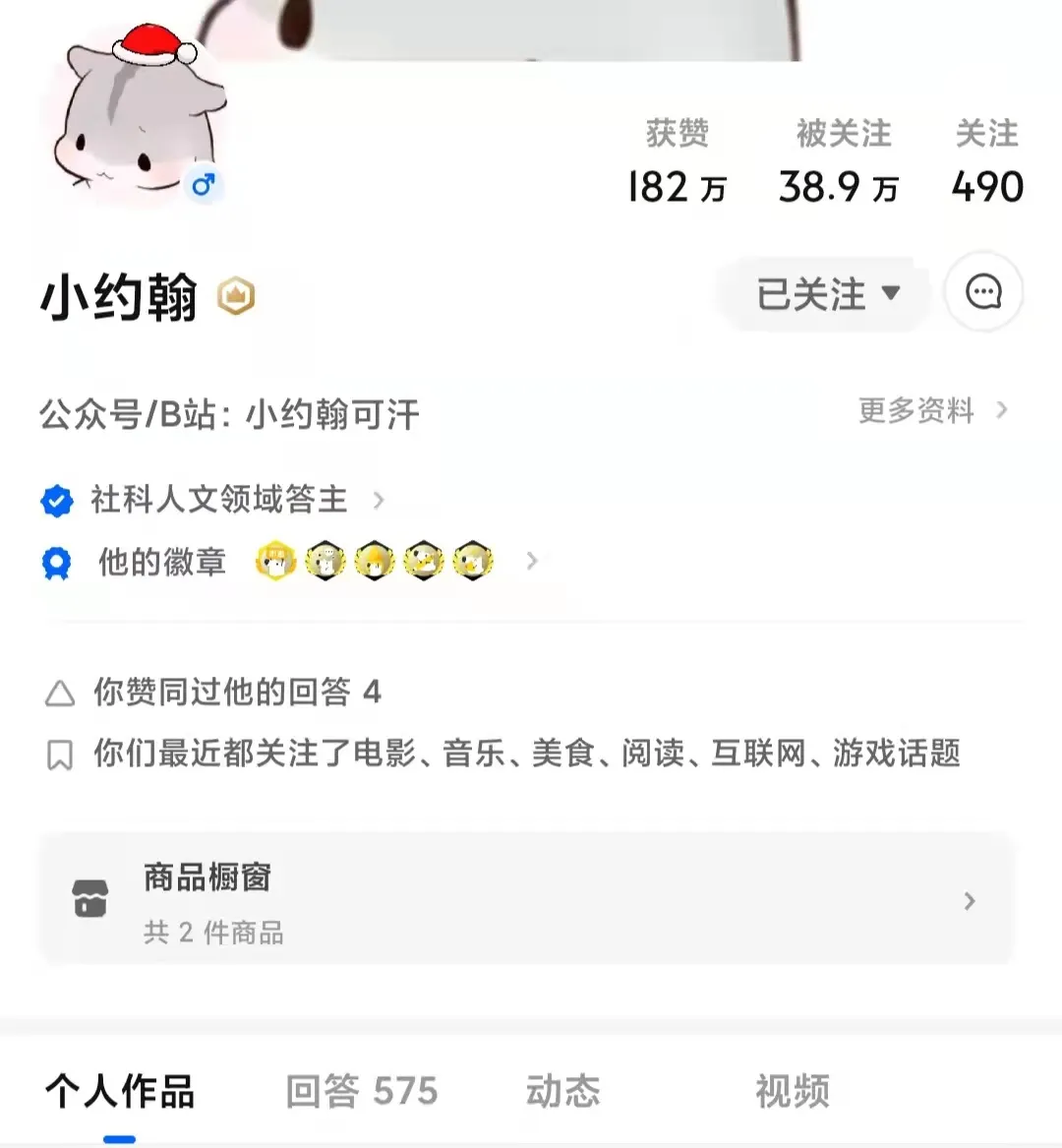Open the private message chat icon
Viewport: 1062px width, 1148px height.
(983, 292)
